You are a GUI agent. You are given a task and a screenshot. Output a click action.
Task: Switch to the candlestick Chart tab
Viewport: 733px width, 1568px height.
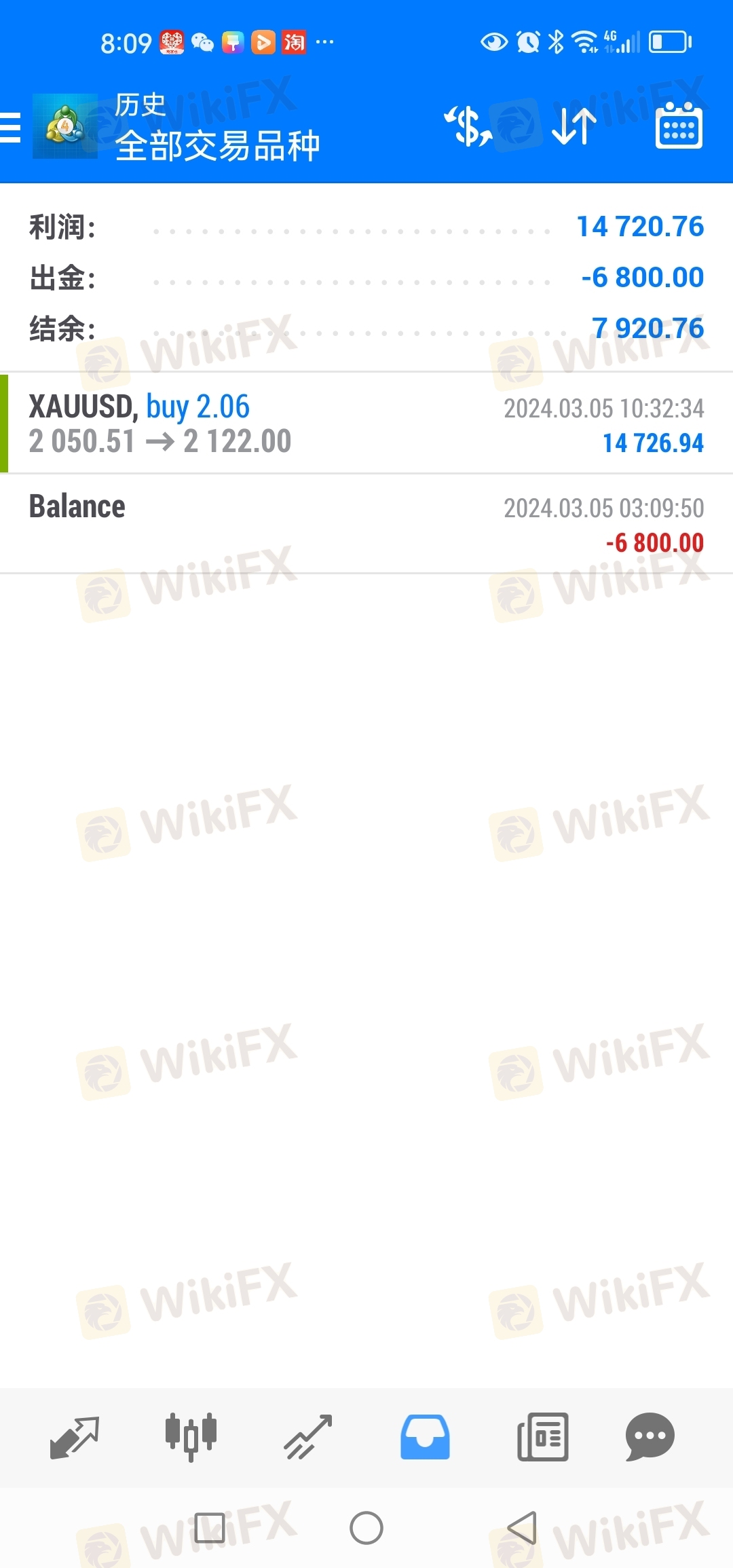point(191,1437)
